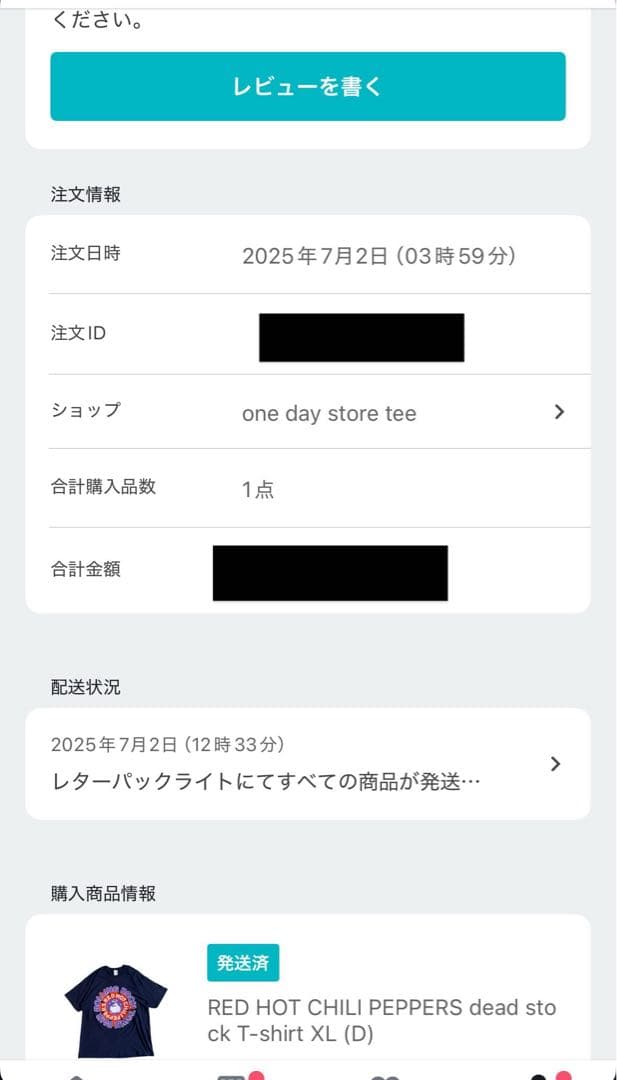617x1080 pixels.
Task: Tap the レビューを書く button
Action: click(x=308, y=87)
